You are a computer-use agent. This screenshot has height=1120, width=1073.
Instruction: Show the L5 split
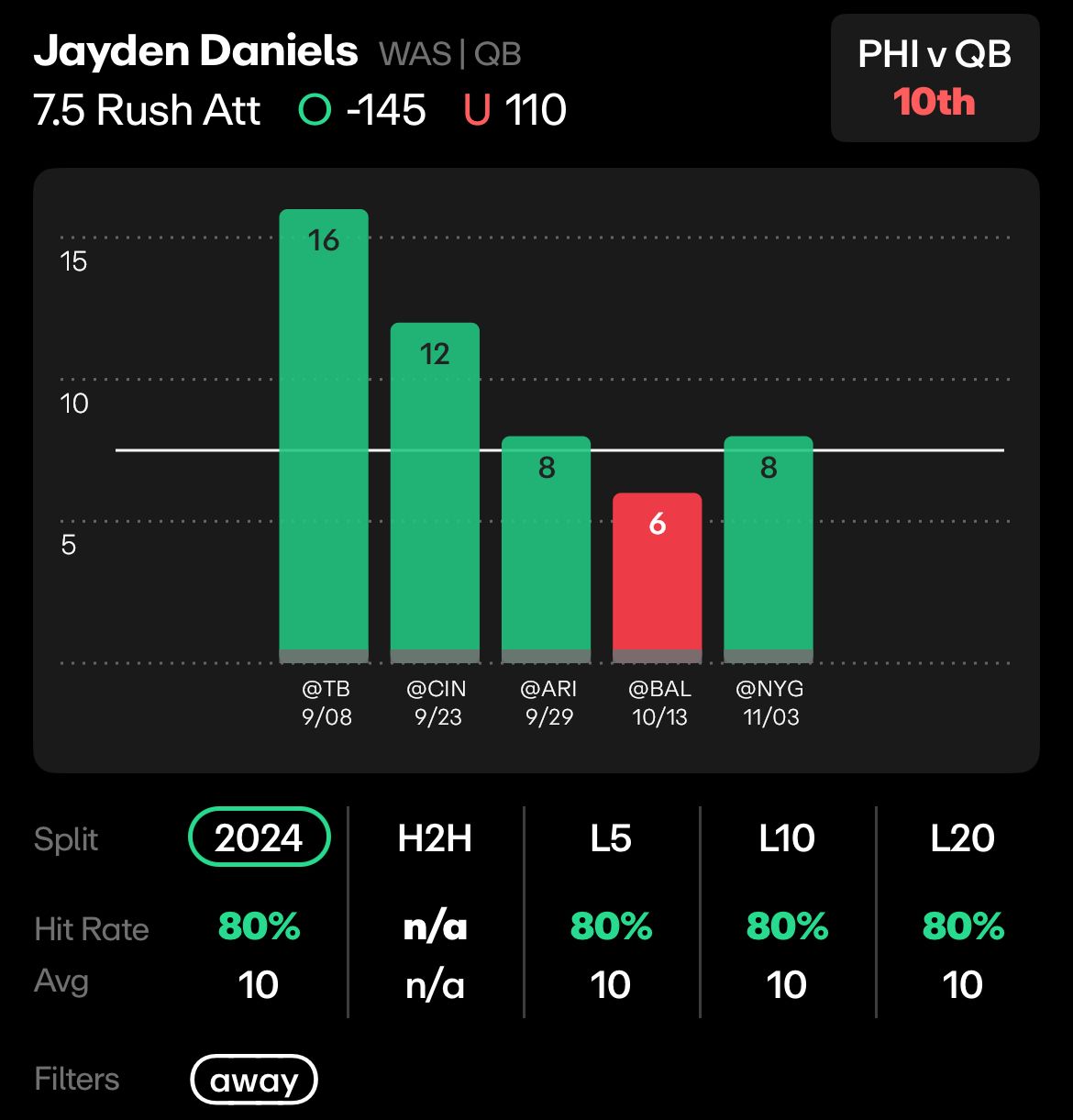point(611,837)
